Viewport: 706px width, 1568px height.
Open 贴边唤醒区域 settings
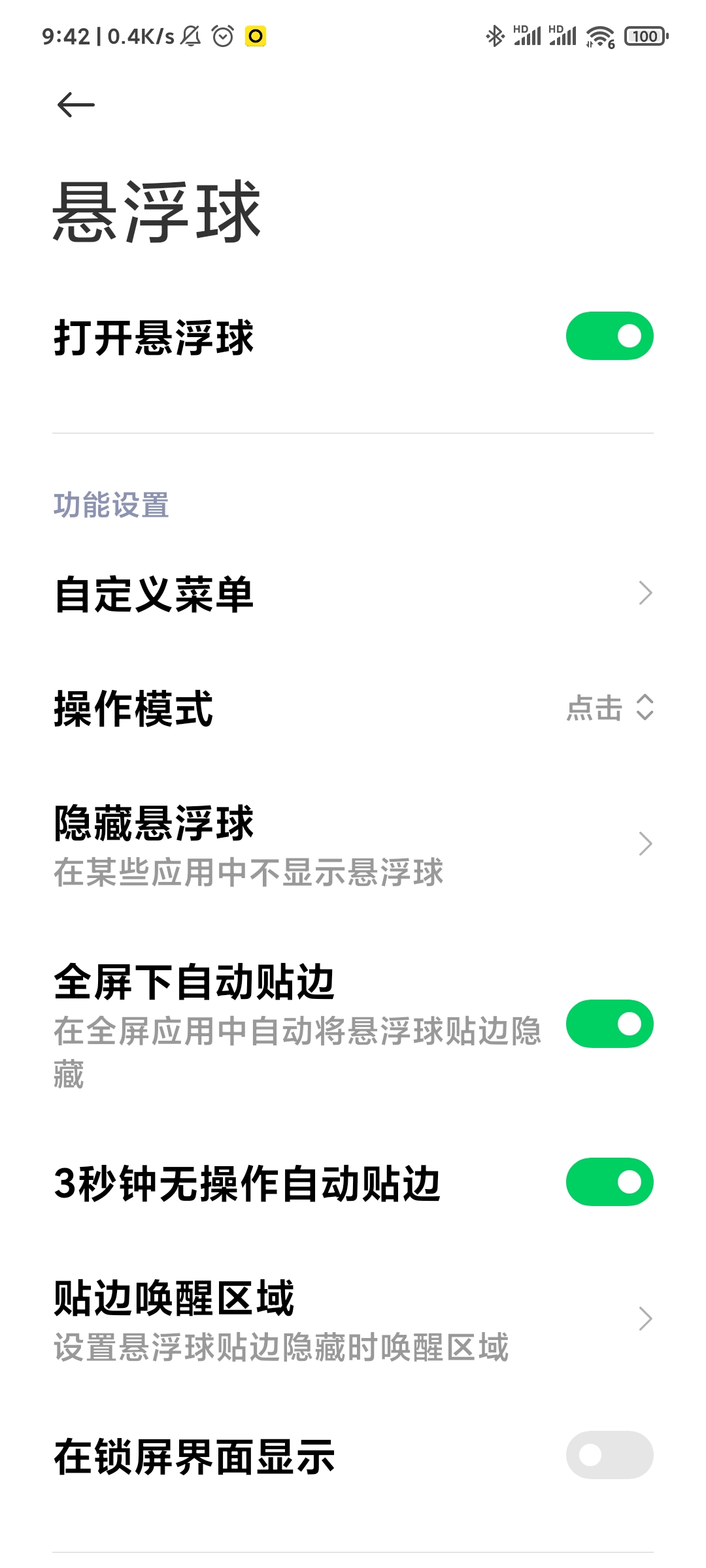point(353,1319)
